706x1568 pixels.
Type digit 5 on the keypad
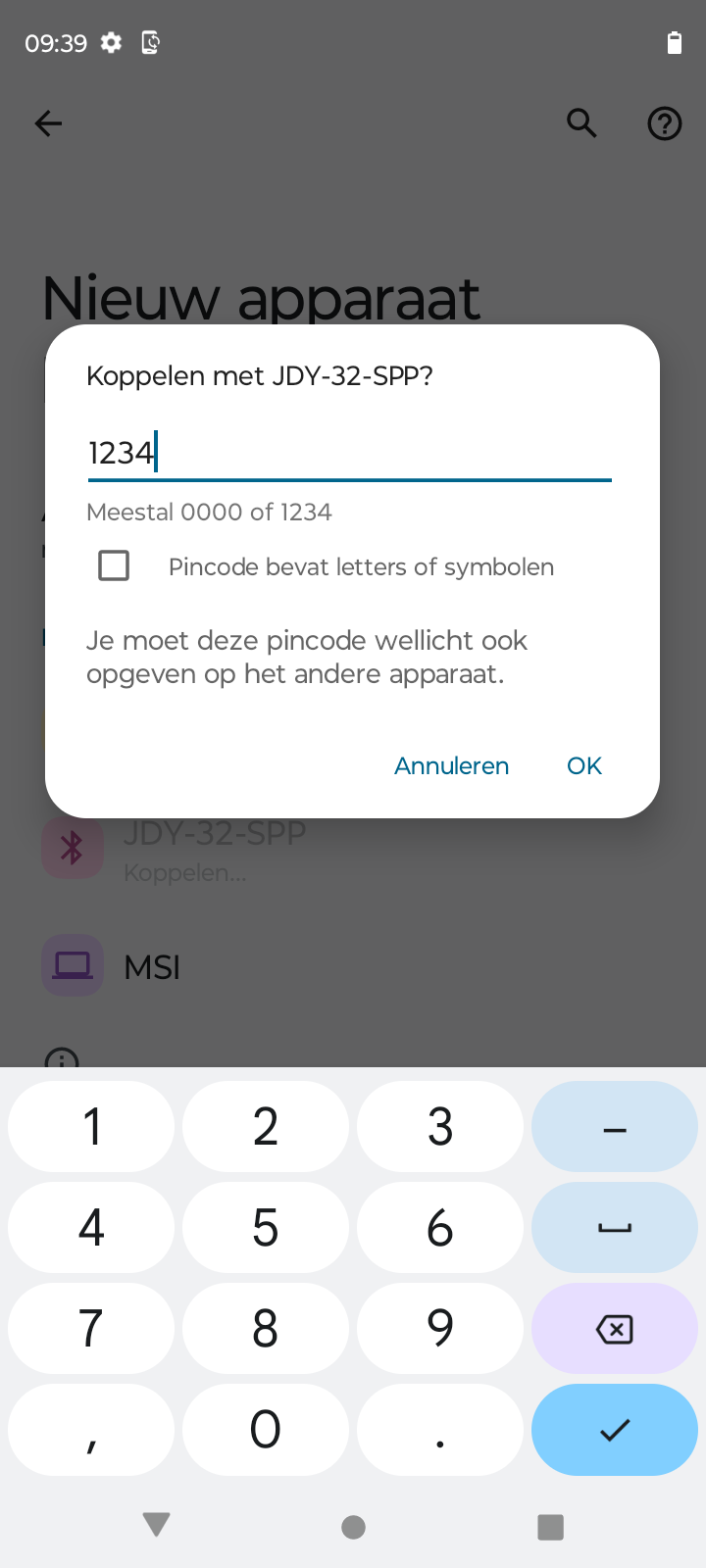coord(265,1227)
